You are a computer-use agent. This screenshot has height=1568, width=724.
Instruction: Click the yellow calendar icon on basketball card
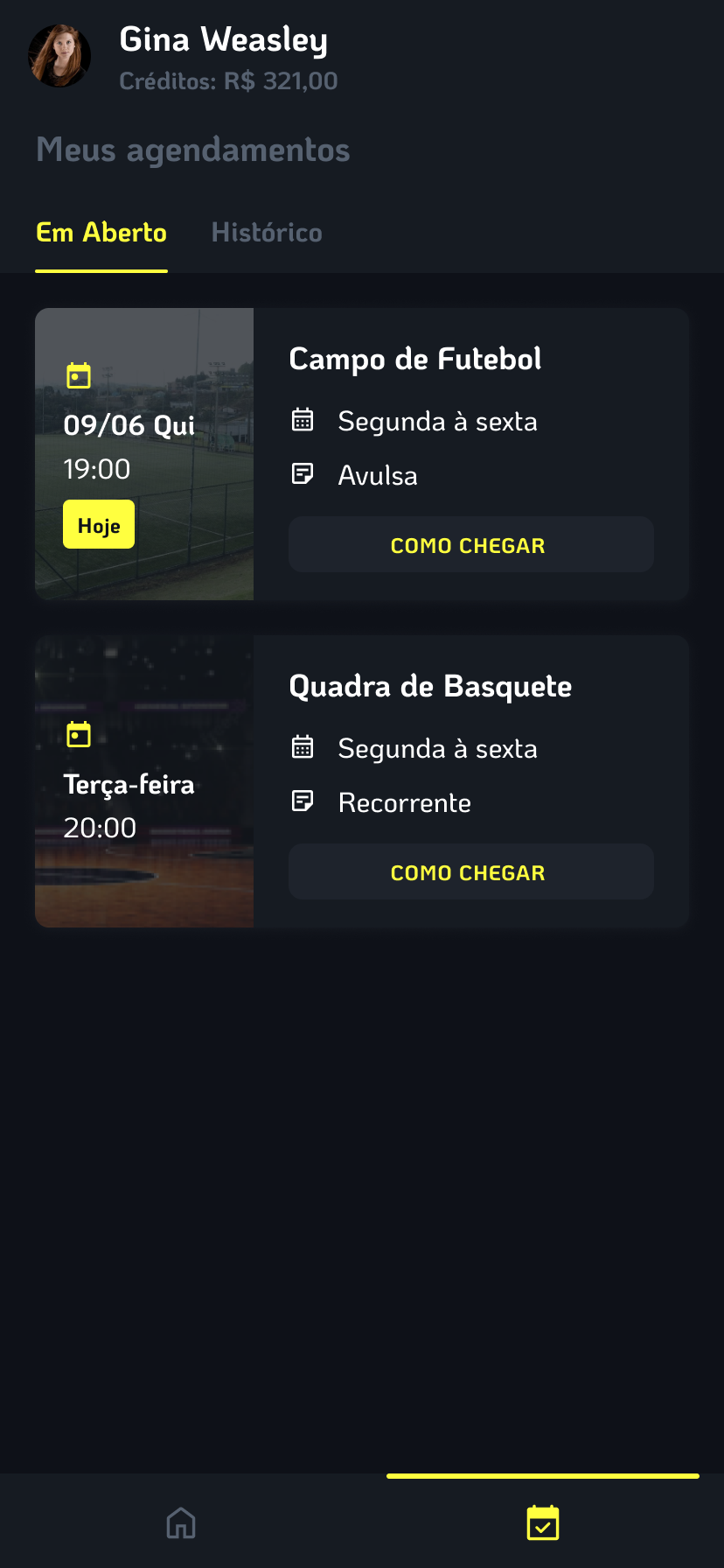(78, 735)
